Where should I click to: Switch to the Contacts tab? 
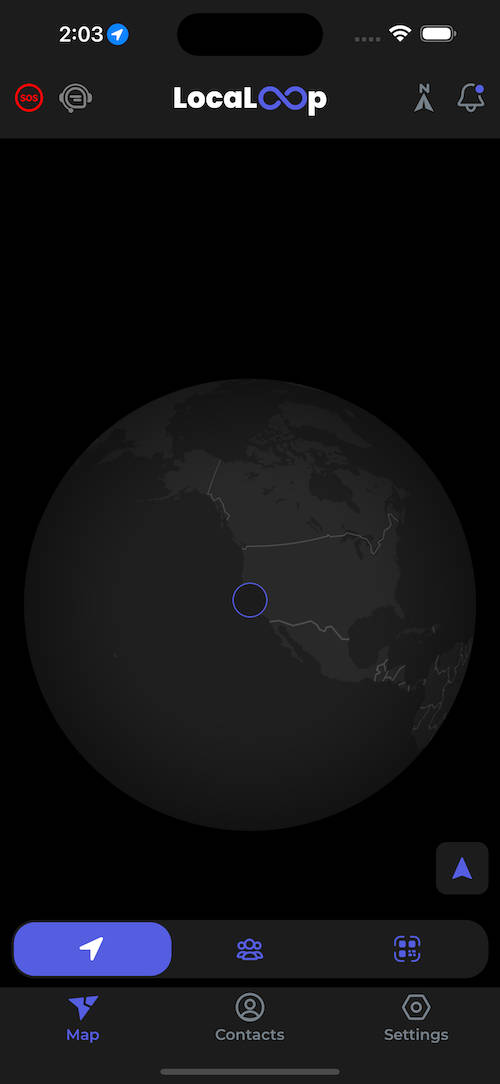click(x=250, y=1018)
